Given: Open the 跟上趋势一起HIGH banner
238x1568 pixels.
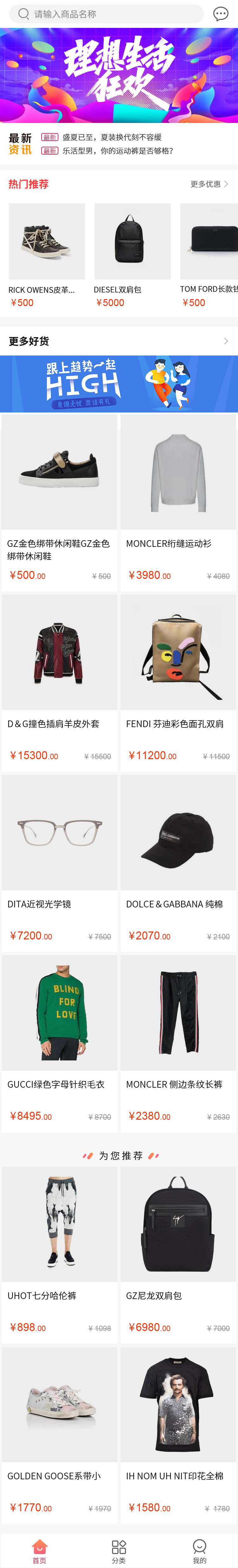Looking at the screenshot, I should point(119,384).
